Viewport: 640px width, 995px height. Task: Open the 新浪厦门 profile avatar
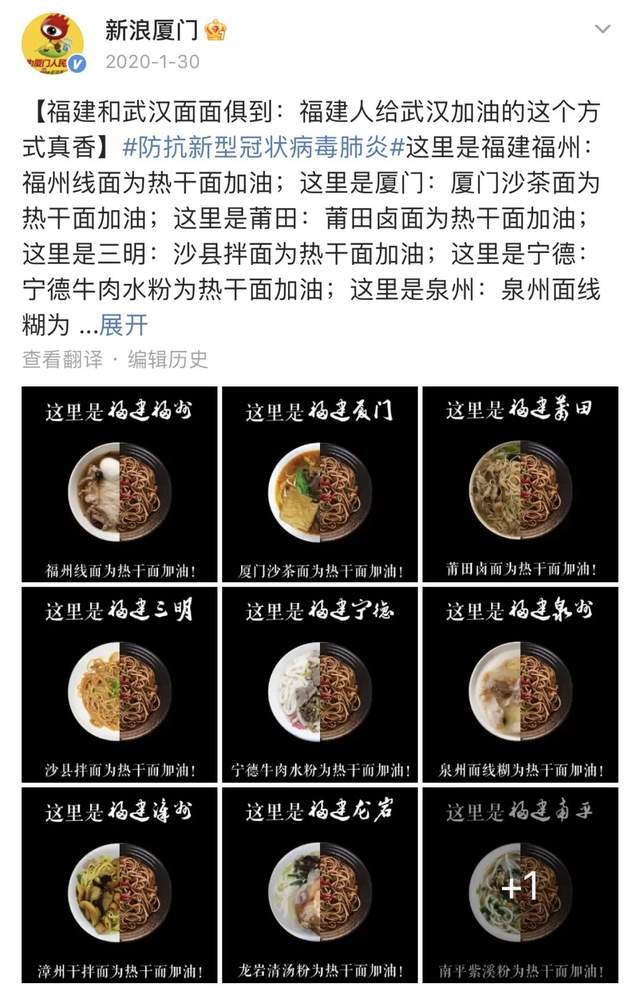pos(52,44)
